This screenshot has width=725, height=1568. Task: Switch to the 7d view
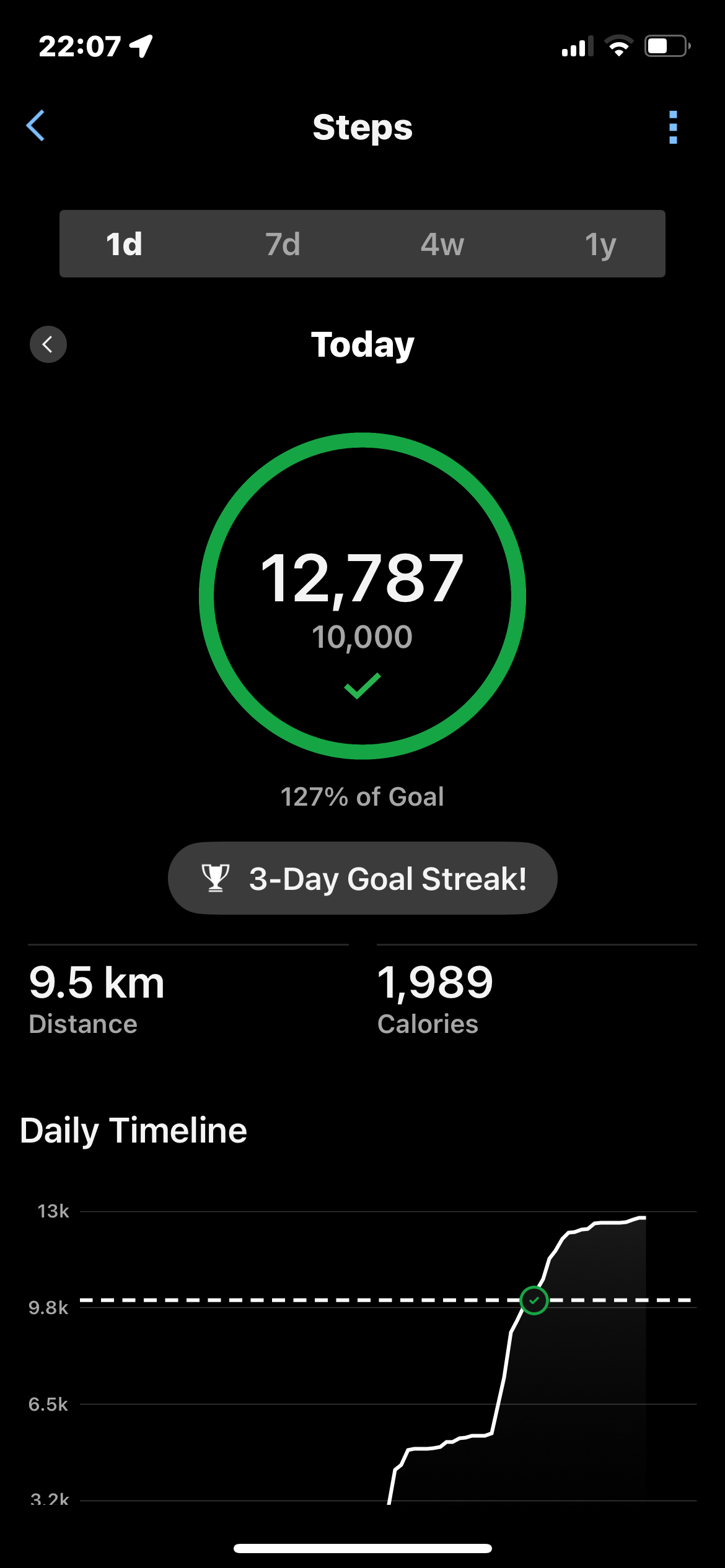tap(283, 244)
